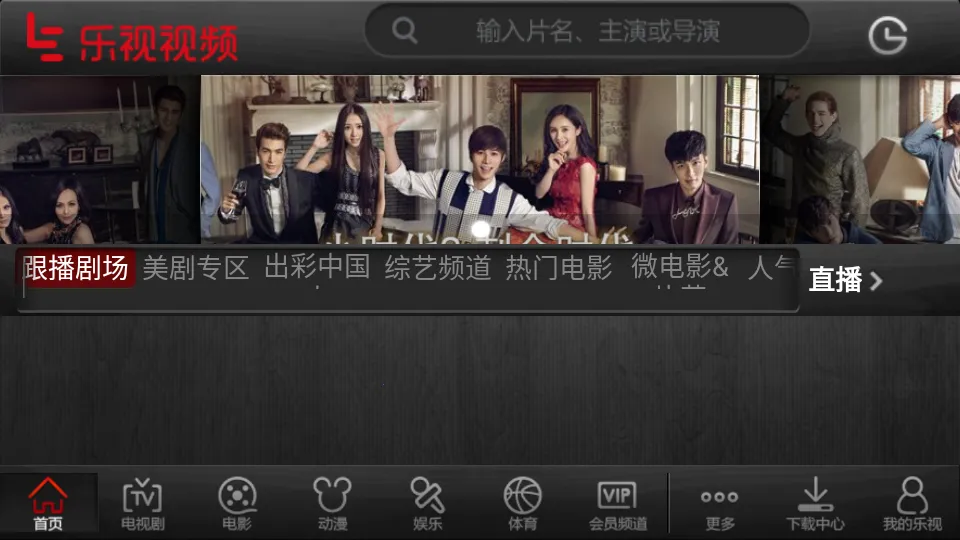The width and height of the screenshot is (960, 540).
Task: Tap the search box for titles or actors
Action: point(586,31)
